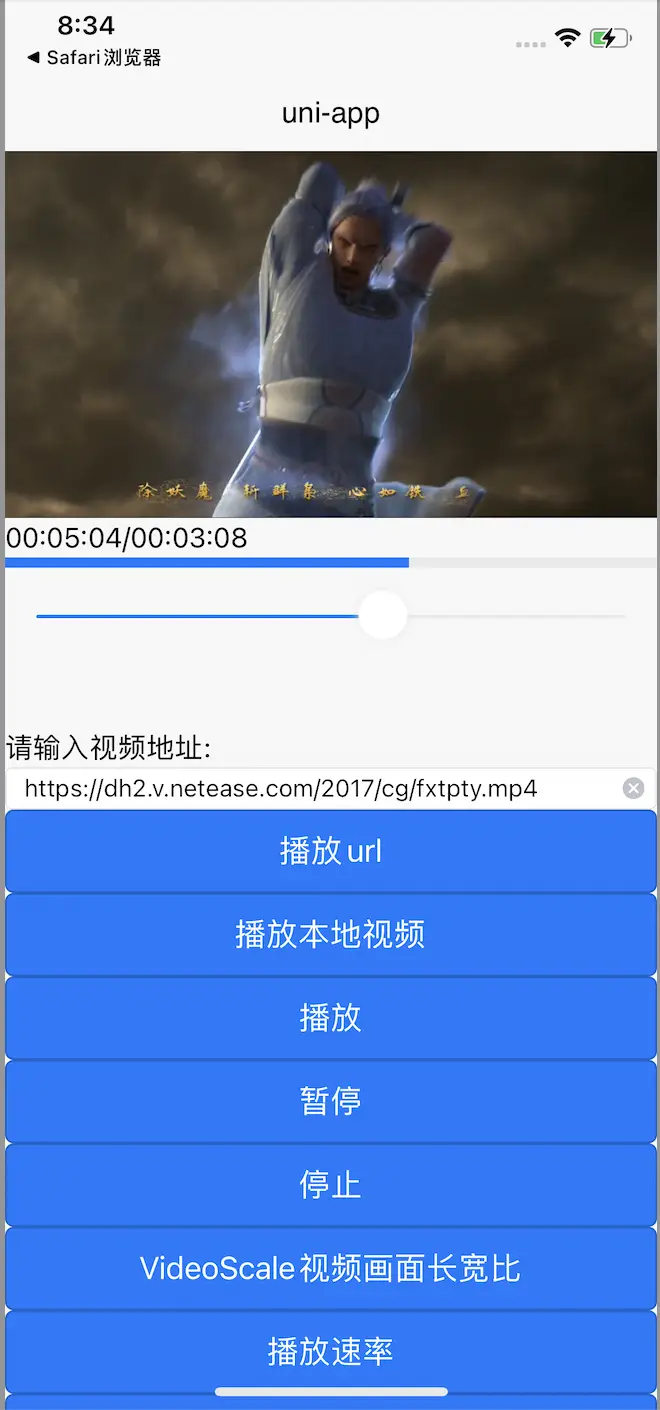Screen dimensions: 660x1410
Task: Select 播放本地视频 to play local video
Action: click(330, 935)
